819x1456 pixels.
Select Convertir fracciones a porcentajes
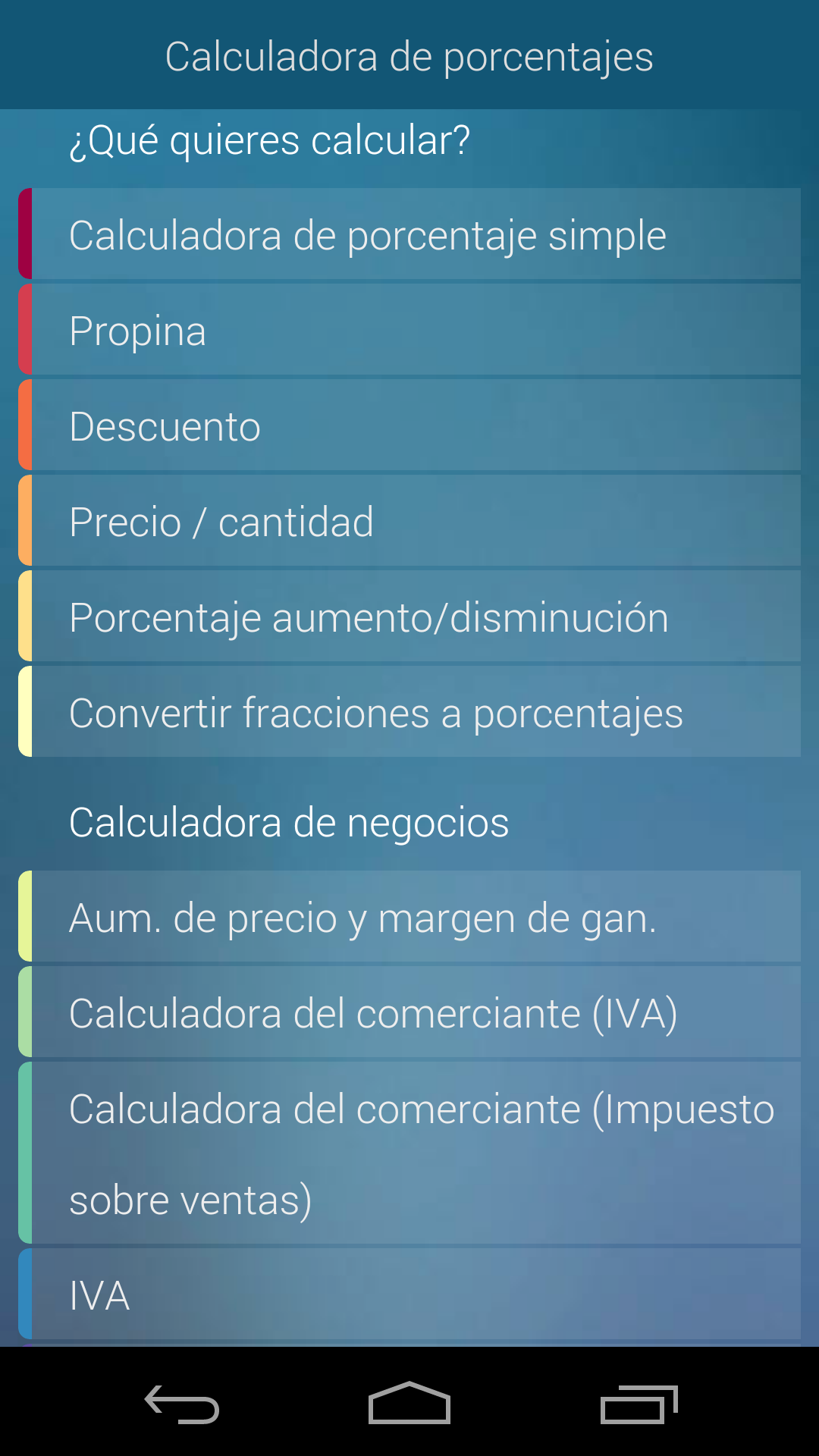click(409, 712)
